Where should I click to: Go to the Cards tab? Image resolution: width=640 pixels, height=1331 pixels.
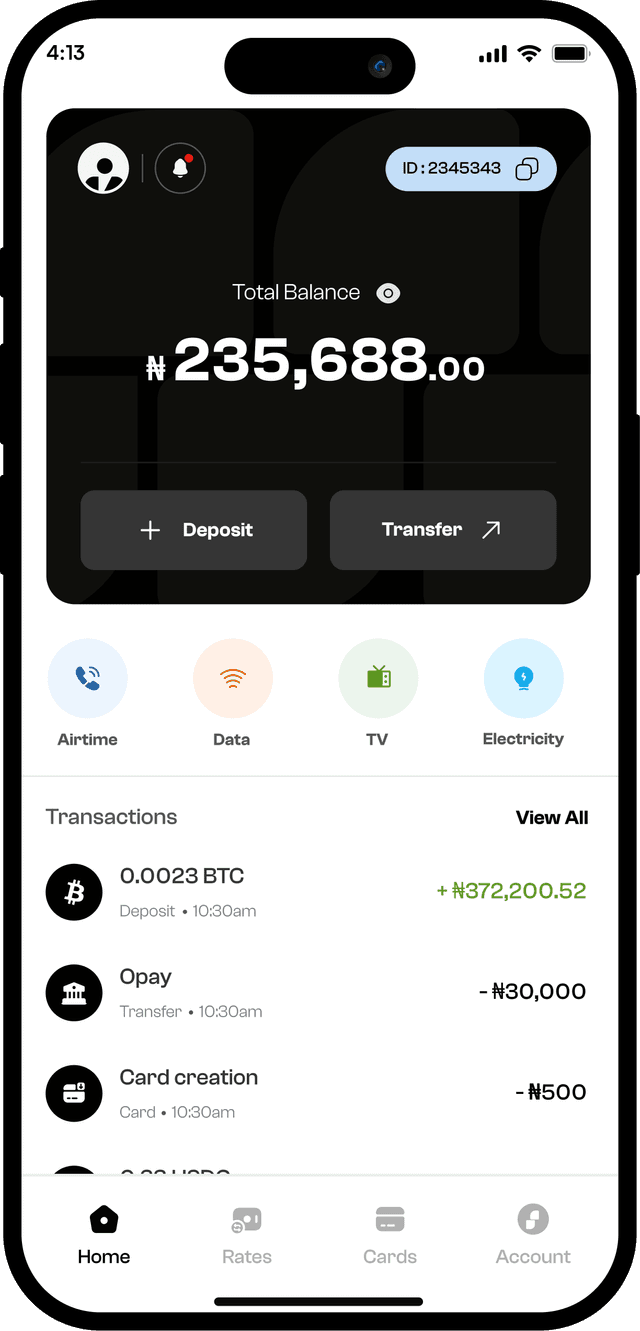[390, 1235]
